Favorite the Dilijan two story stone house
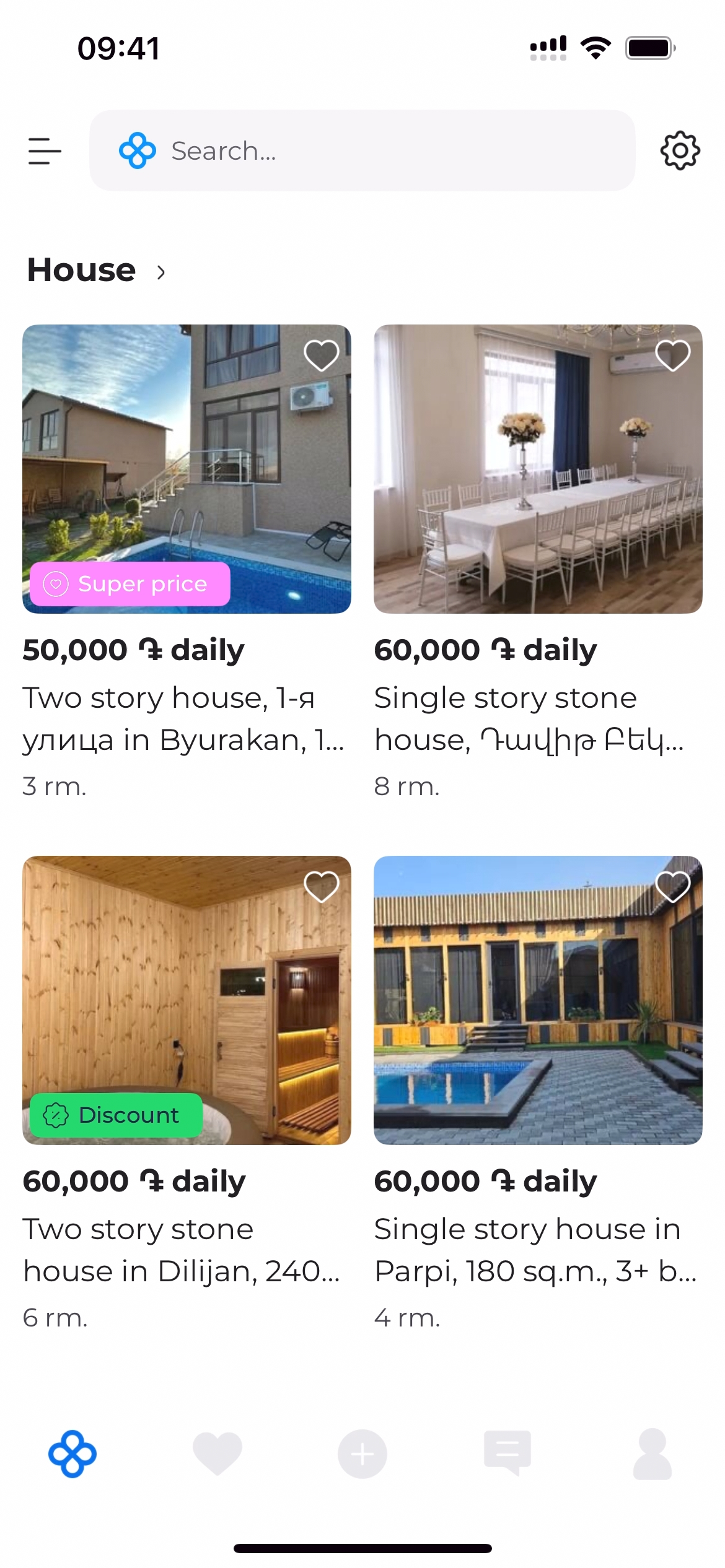The width and height of the screenshot is (725, 1568). (x=321, y=887)
